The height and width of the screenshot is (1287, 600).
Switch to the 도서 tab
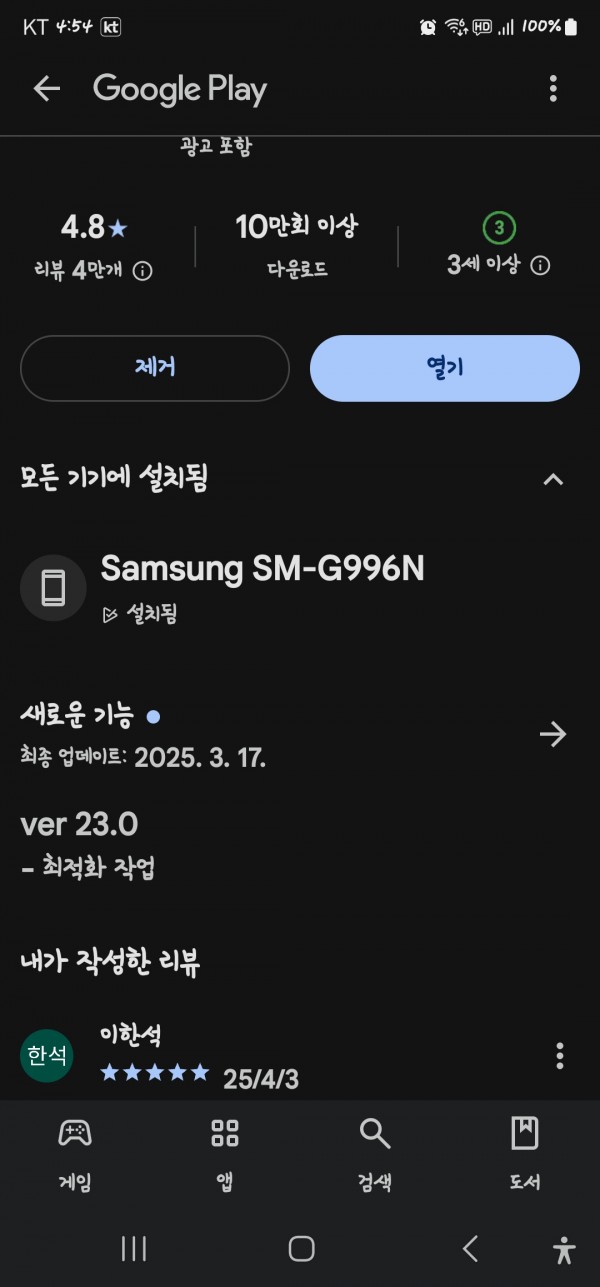525,1155
